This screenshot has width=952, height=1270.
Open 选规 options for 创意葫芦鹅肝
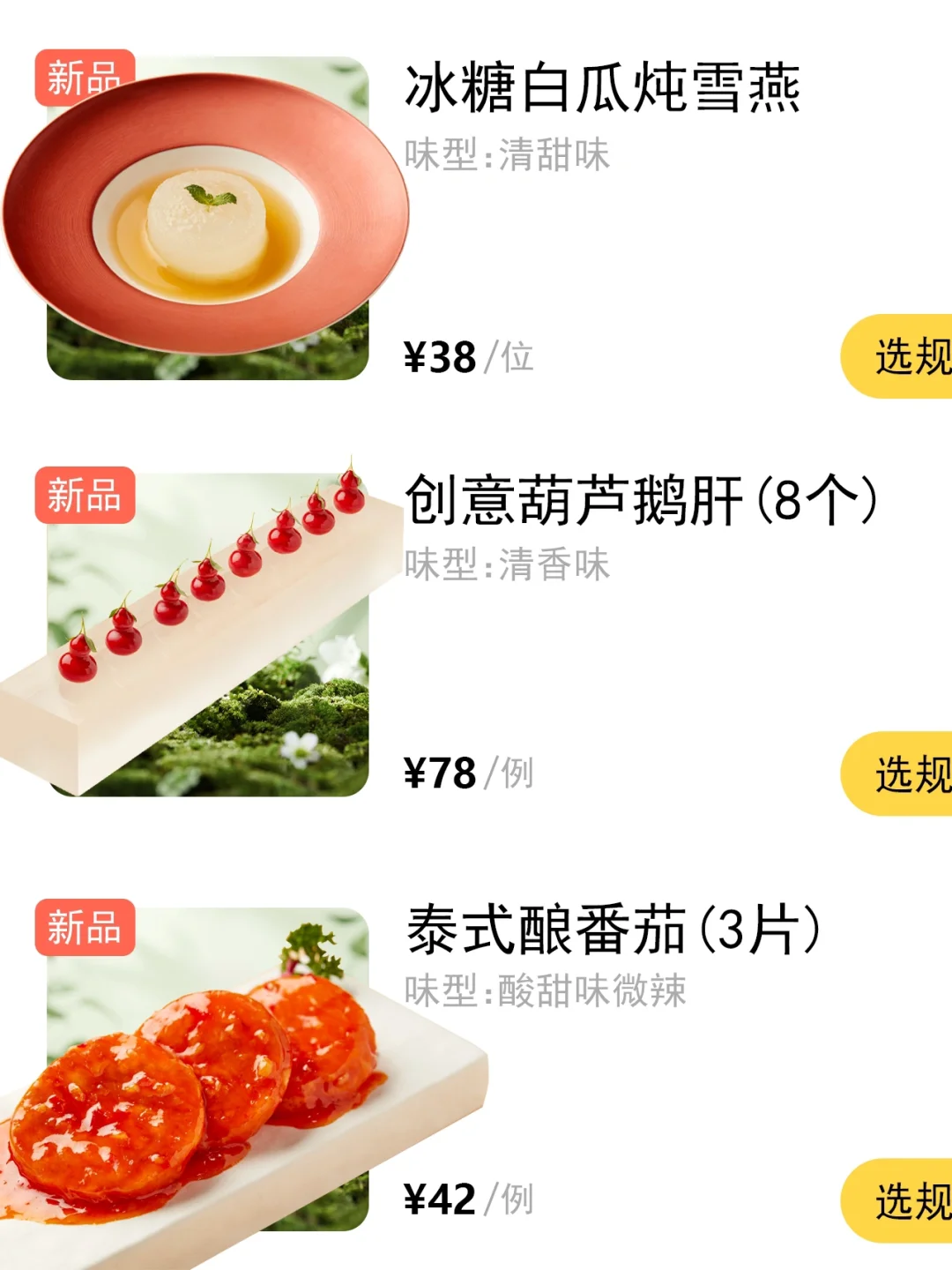(908, 773)
